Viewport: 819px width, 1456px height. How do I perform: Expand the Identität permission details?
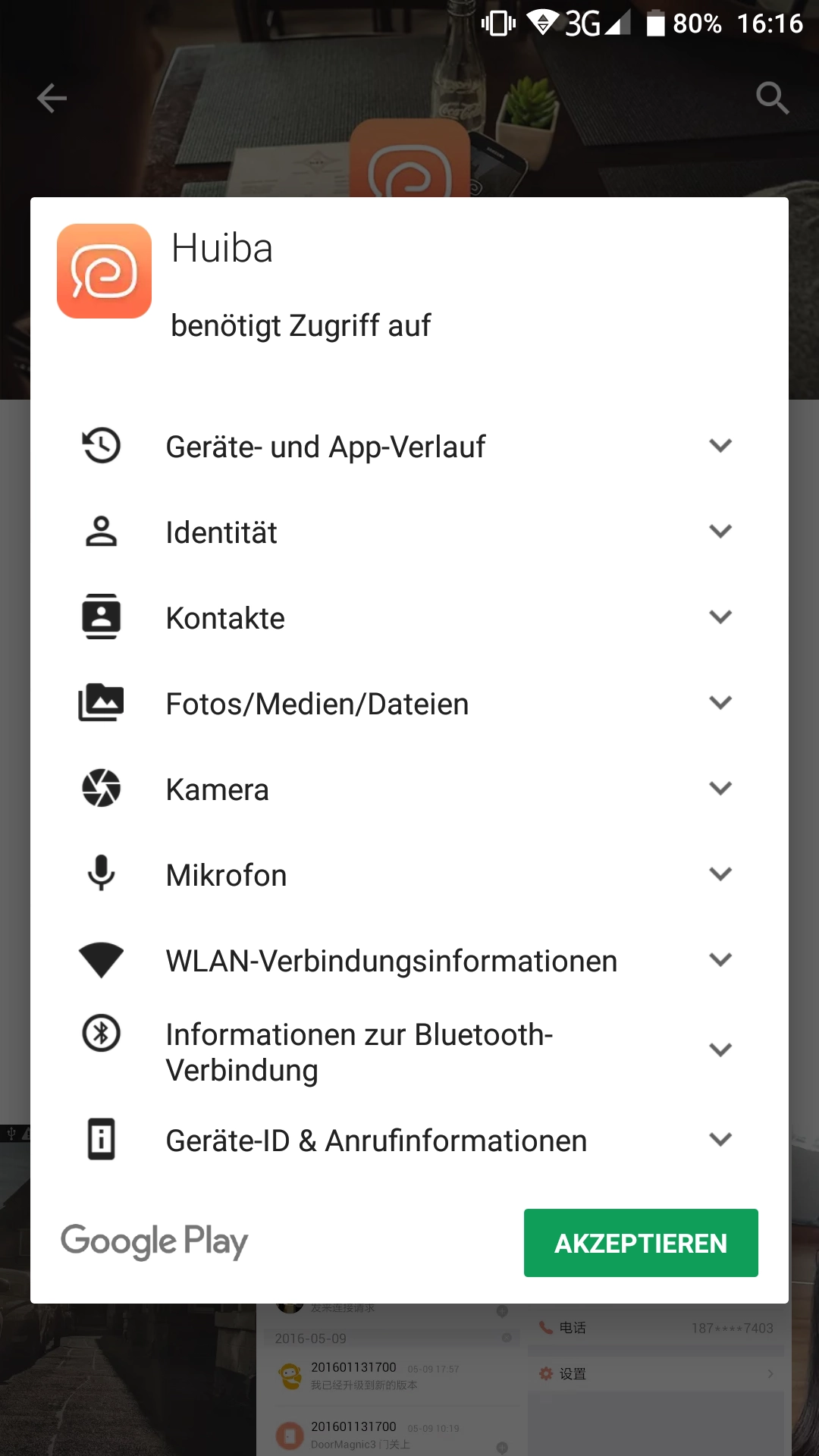tap(720, 532)
